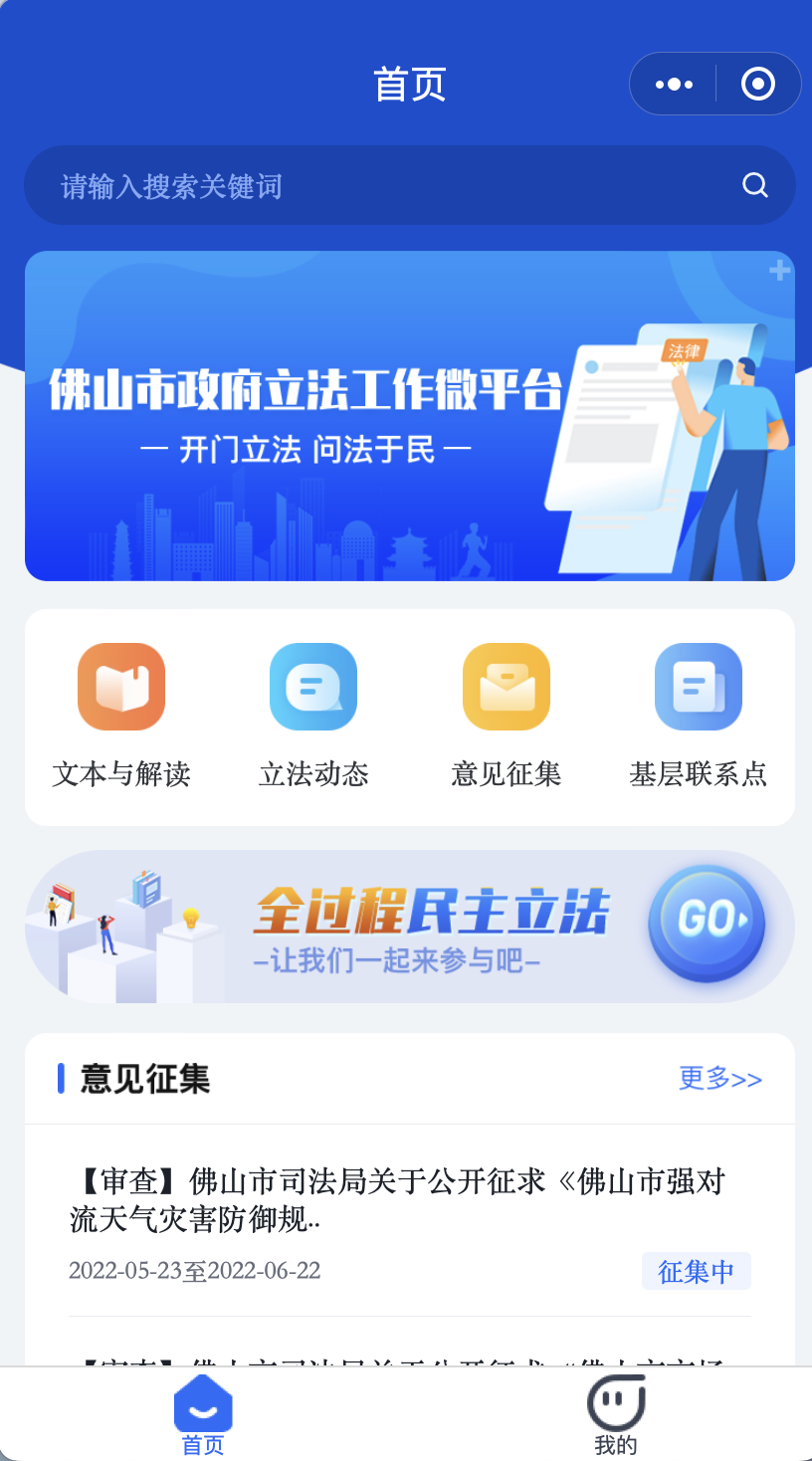Open the 强对流天气灾害防御 notice
812x1461 pixels.
tap(398, 1200)
